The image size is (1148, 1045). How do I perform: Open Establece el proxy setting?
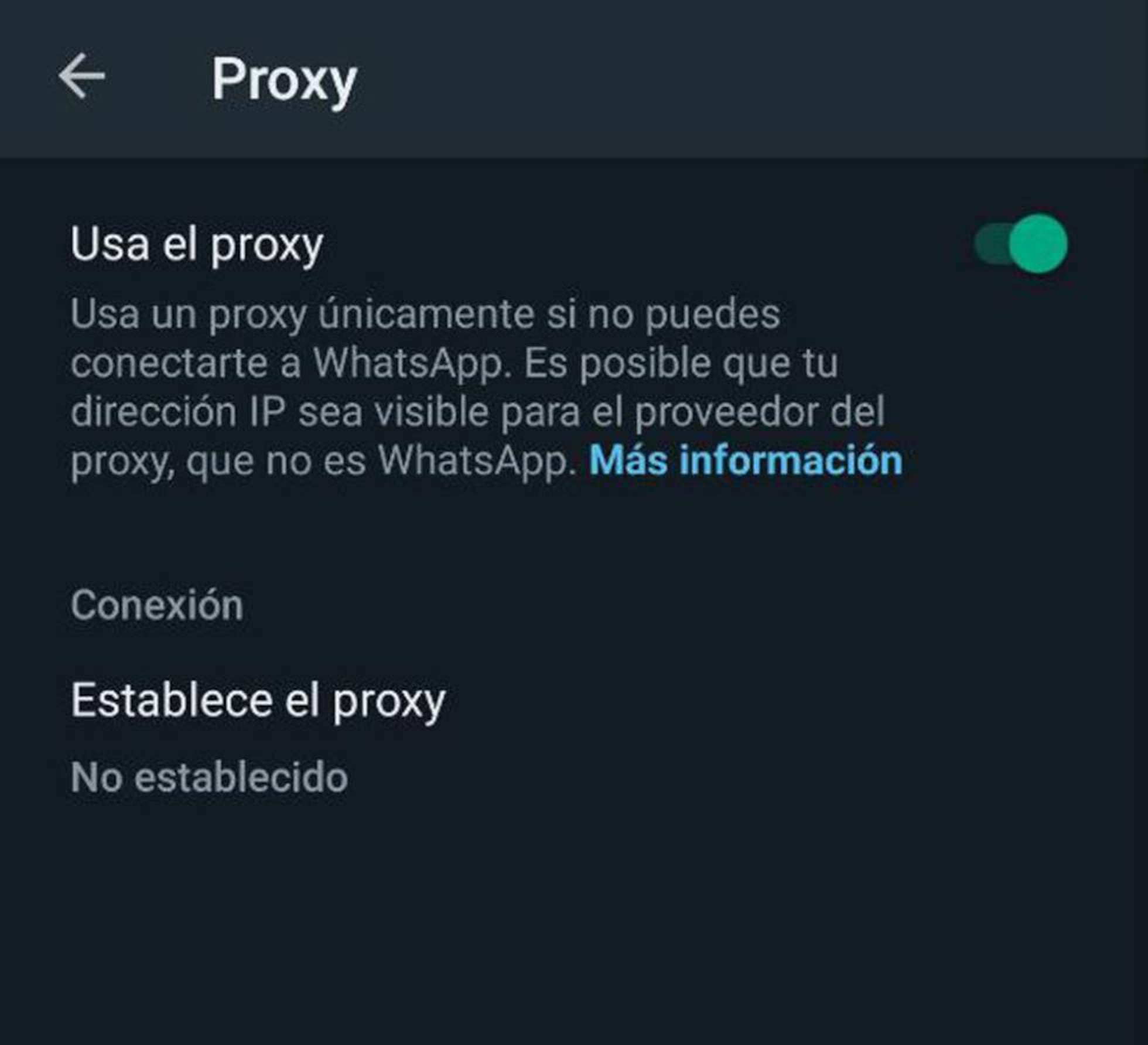click(x=258, y=701)
